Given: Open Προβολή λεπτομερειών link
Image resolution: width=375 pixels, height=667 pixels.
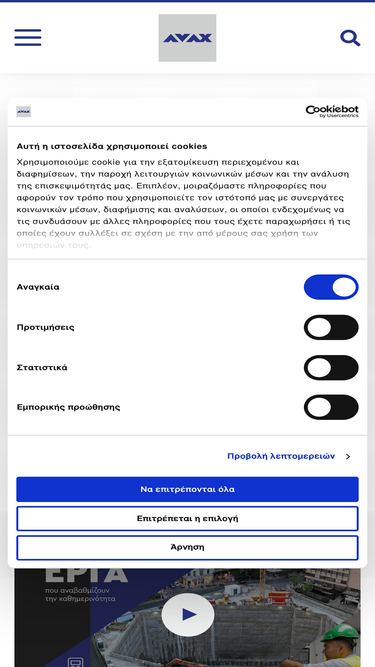Looking at the screenshot, I should [289, 456].
